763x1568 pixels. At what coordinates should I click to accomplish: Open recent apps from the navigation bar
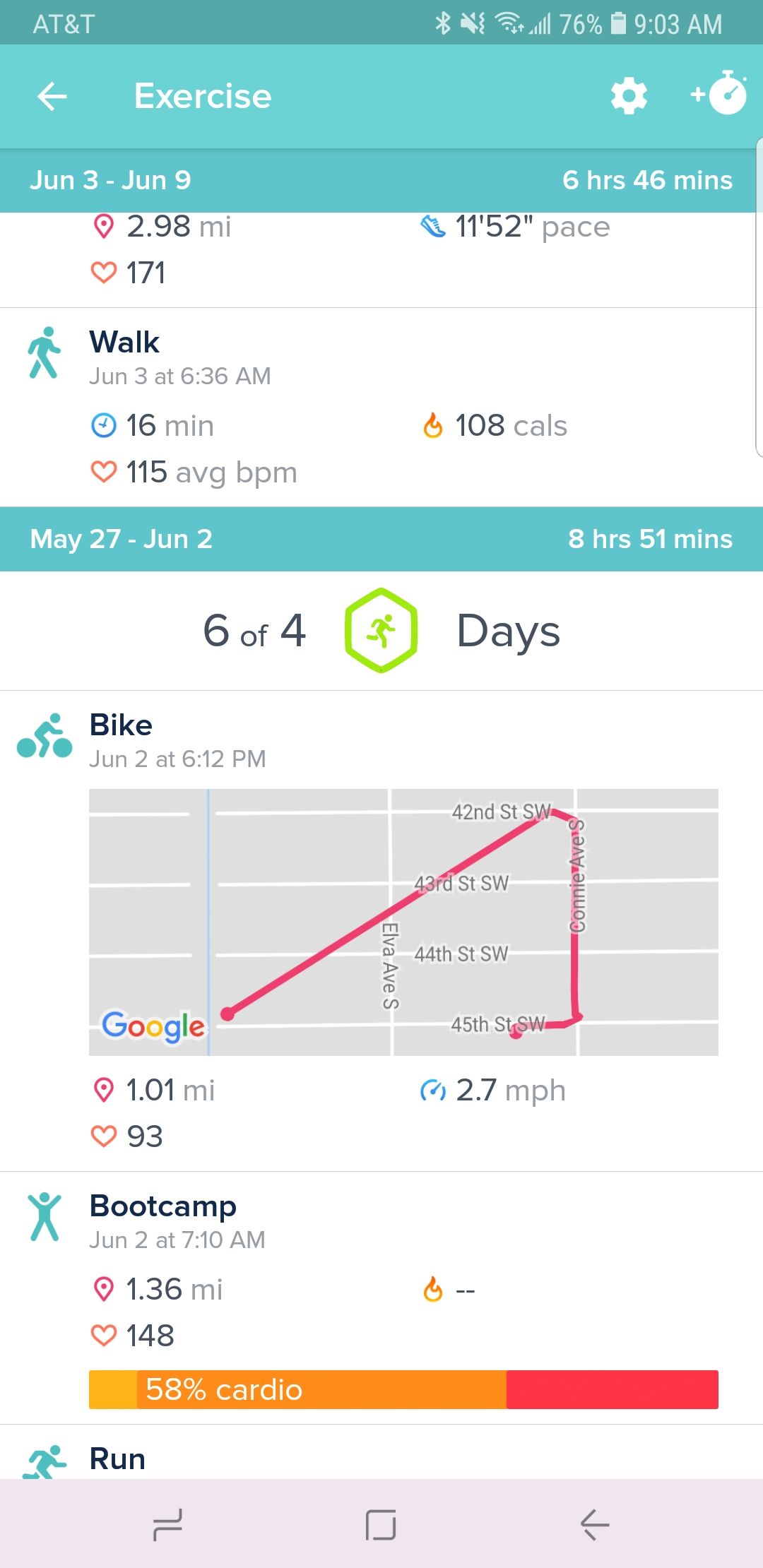click(166, 1523)
